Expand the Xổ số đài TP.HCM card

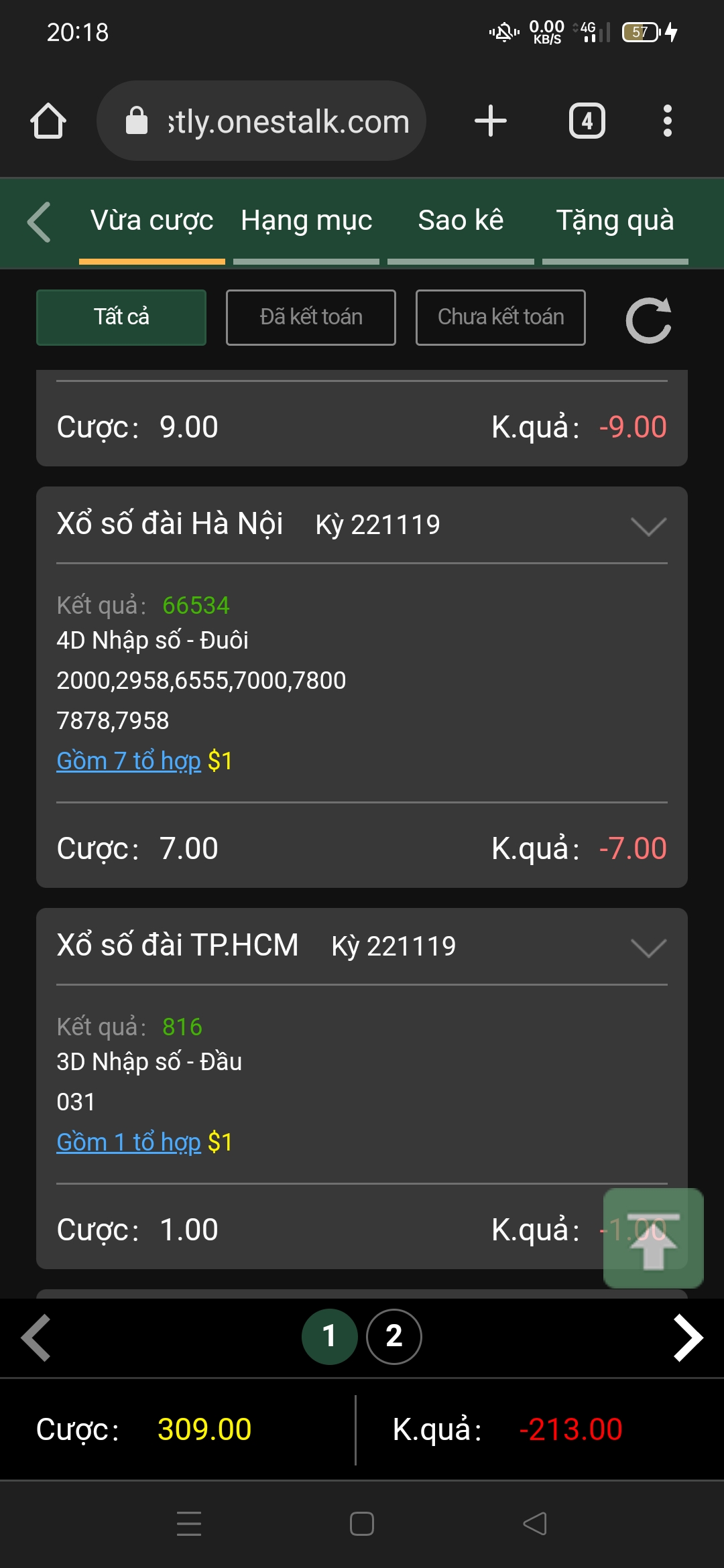click(x=648, y=948)
